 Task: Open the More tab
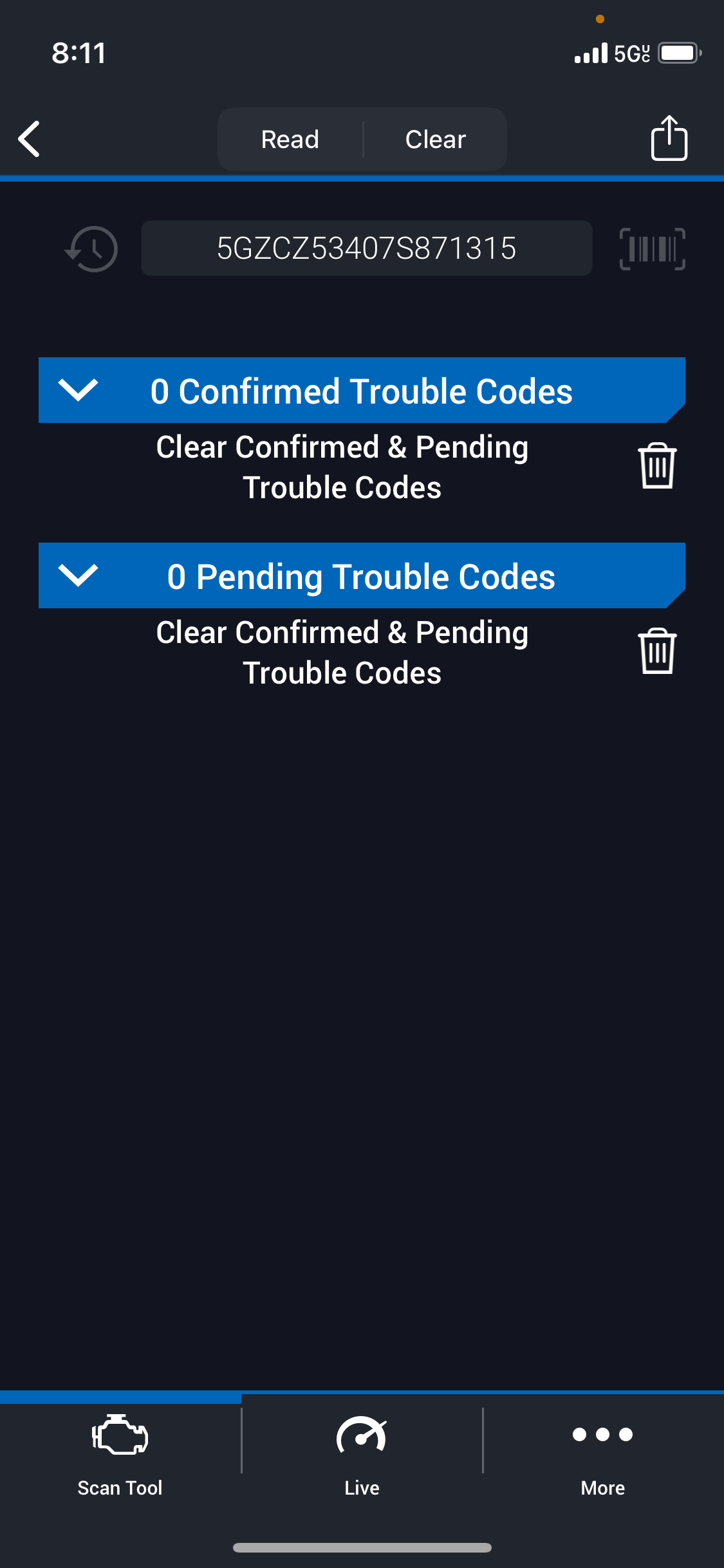[603, 1455]
